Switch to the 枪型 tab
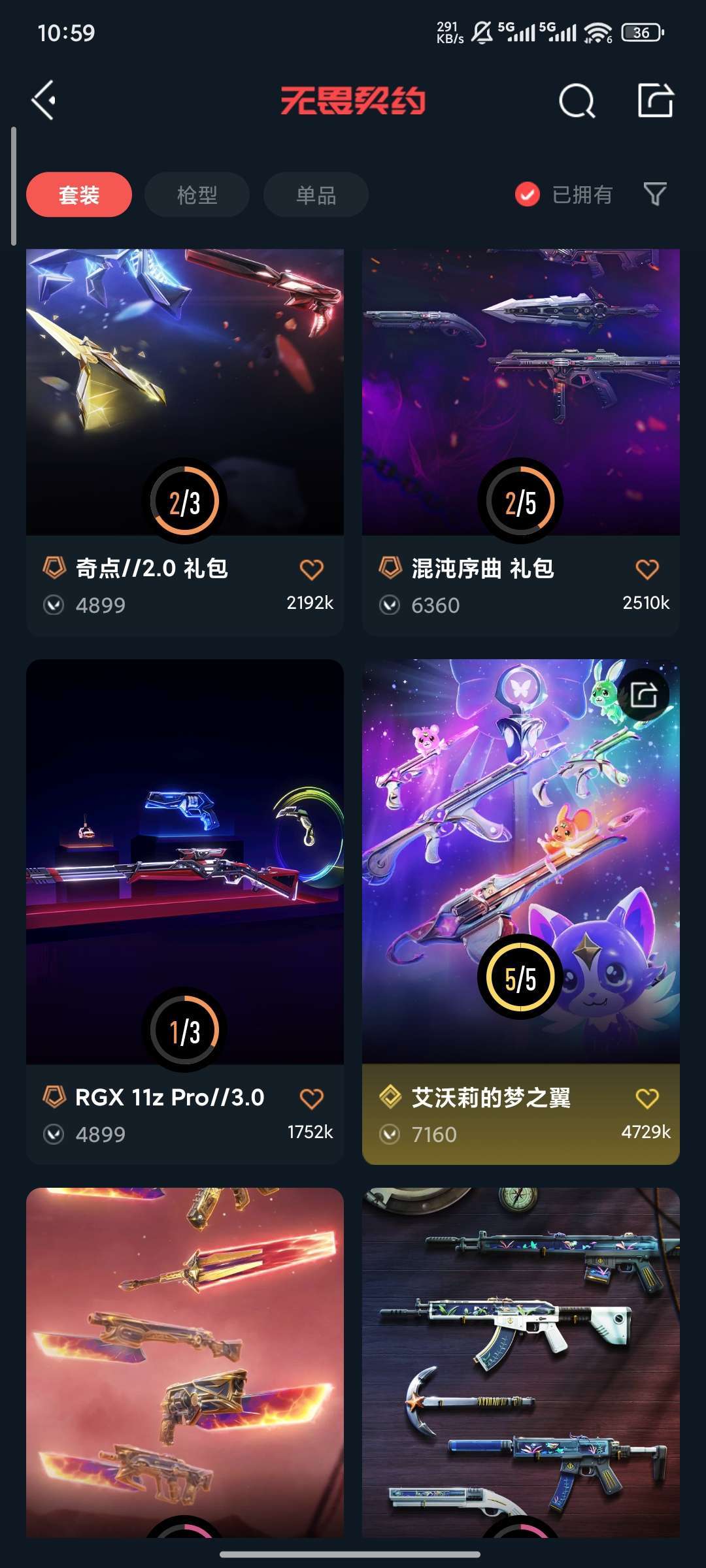The image size is (706, 1568). [197, 195]
